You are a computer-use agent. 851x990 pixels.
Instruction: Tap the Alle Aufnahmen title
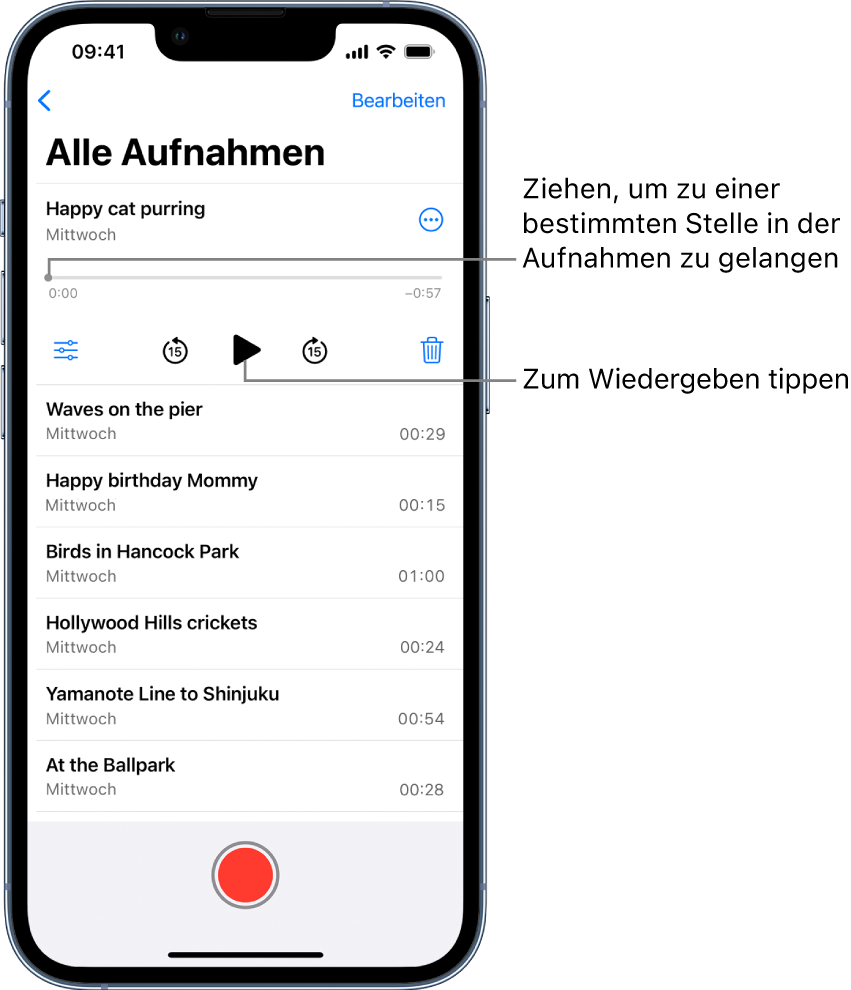(x=185, y=152)
